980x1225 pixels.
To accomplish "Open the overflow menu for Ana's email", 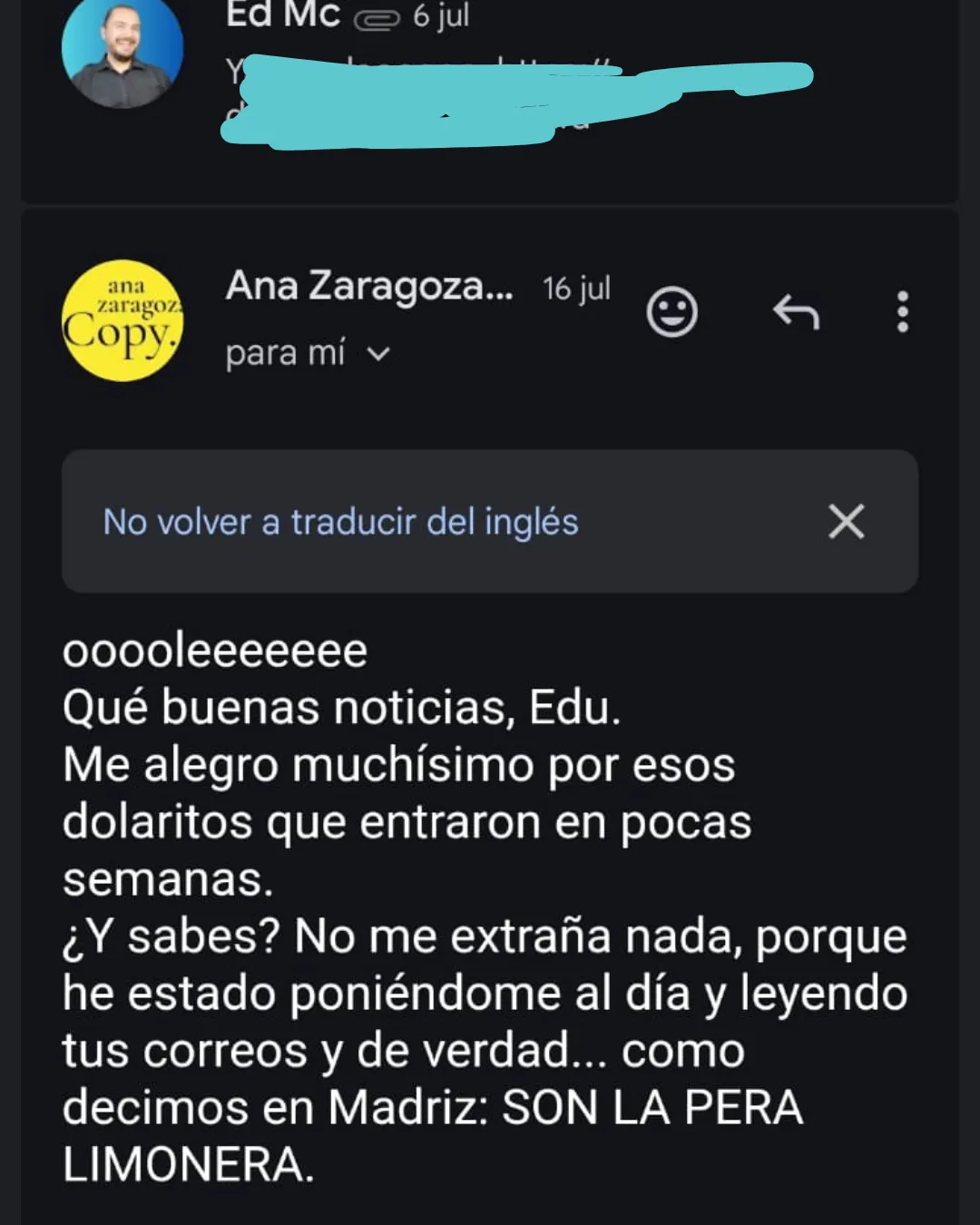I will 902,312.
